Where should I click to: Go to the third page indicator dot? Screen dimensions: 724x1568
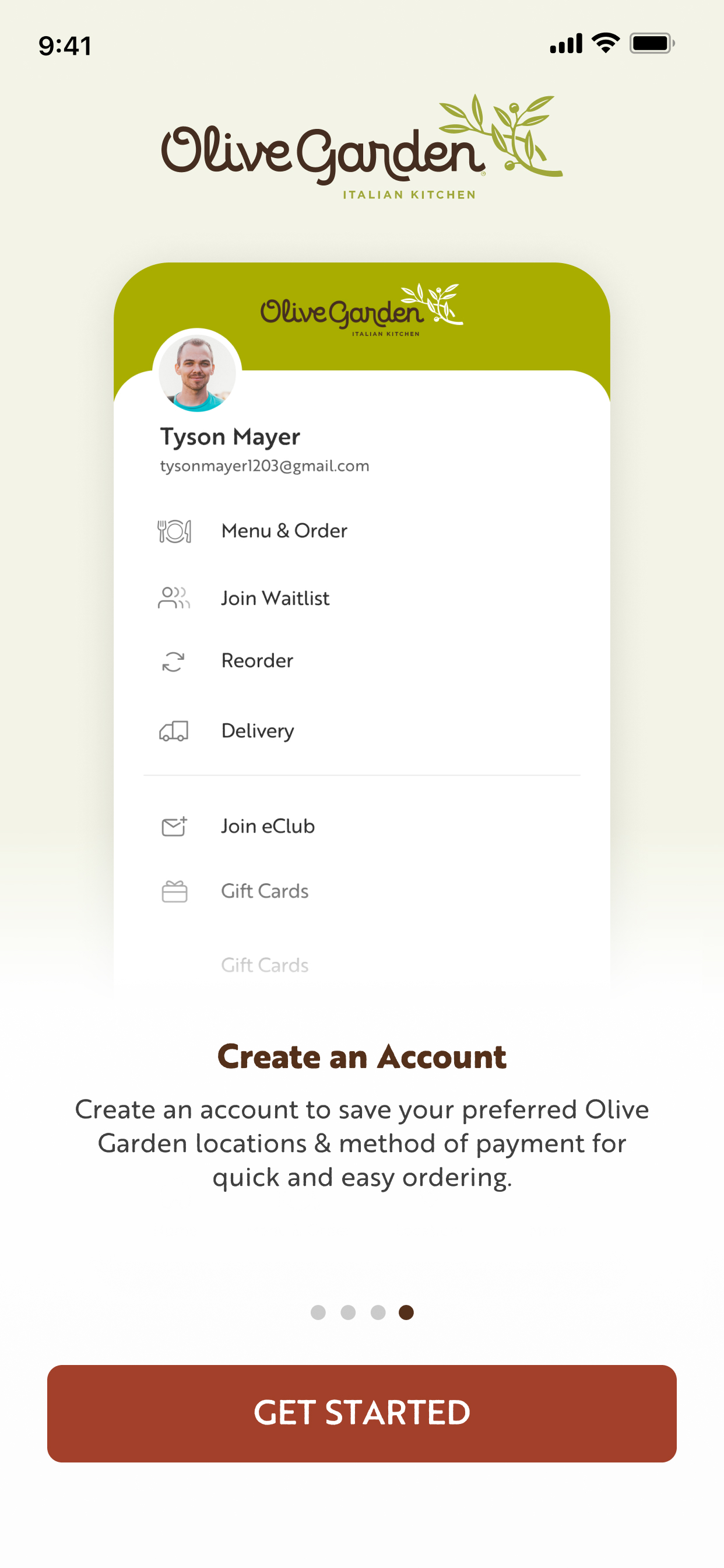click(378, 1312)
